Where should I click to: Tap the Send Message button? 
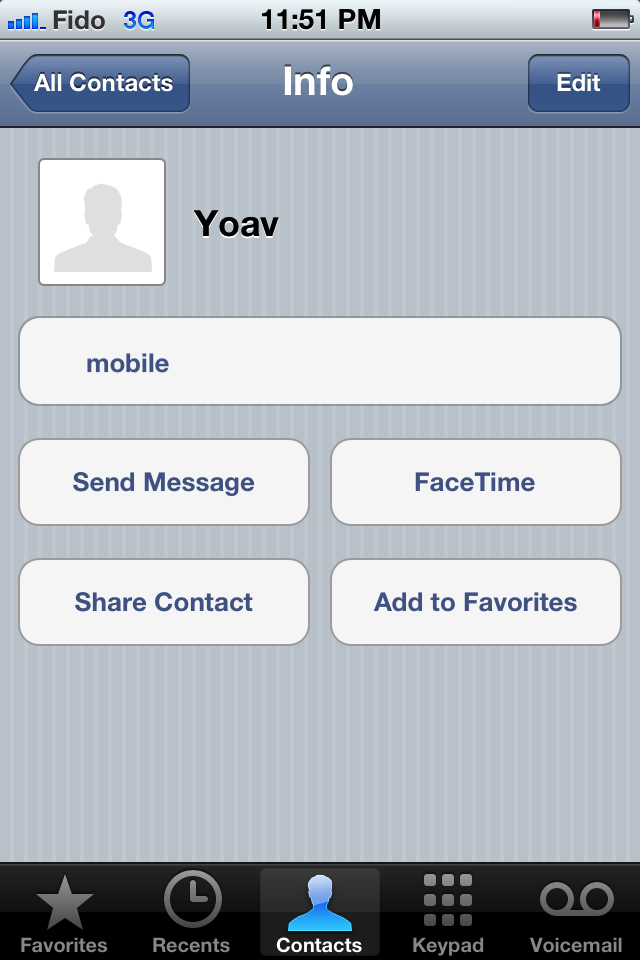coord(164,482)
